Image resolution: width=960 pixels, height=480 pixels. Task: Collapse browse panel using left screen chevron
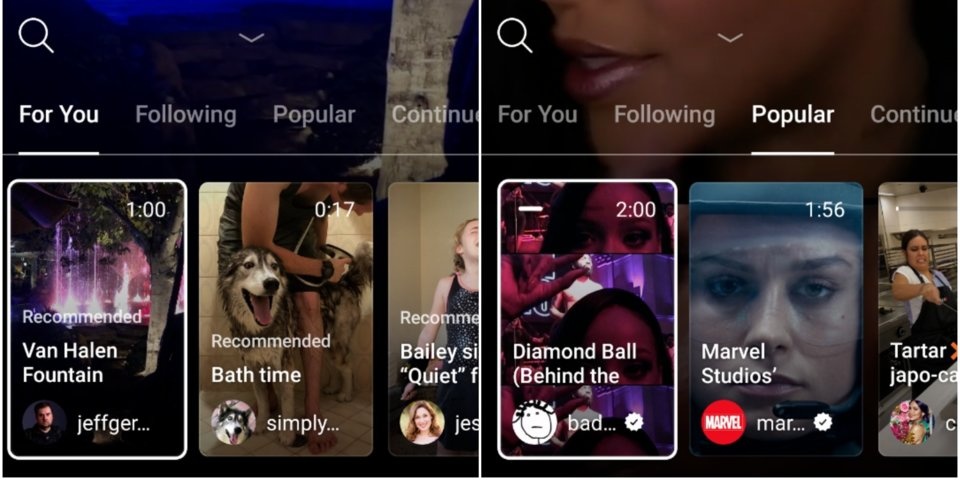click(252, 38)
